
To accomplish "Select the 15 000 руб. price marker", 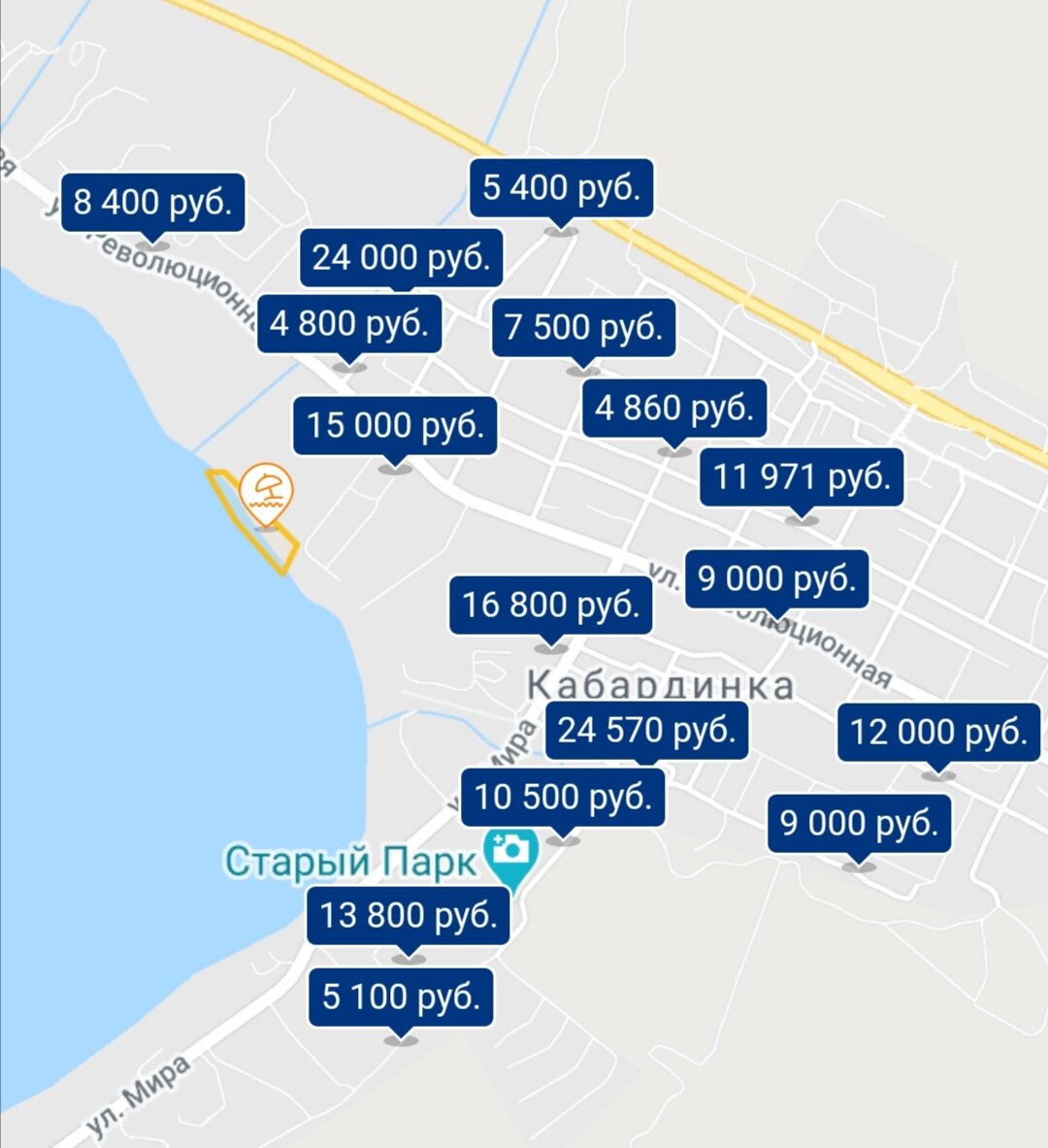I will [395, 426].
